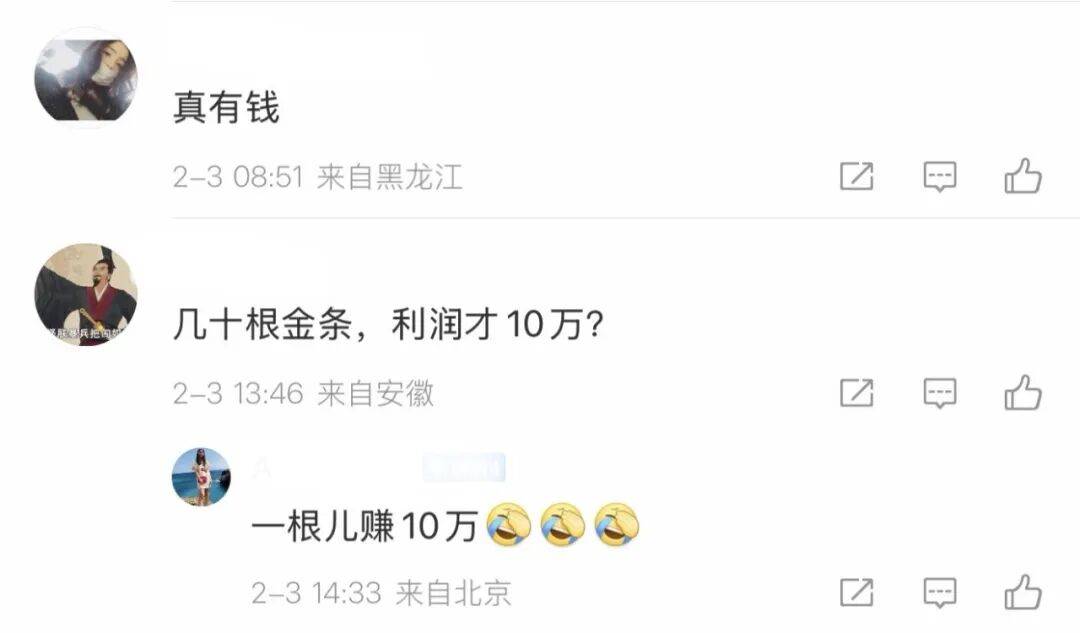Repost the reply 一根儿赚10万 from 北京
This screenshot has width=1080, height=633.
point(856,592)
